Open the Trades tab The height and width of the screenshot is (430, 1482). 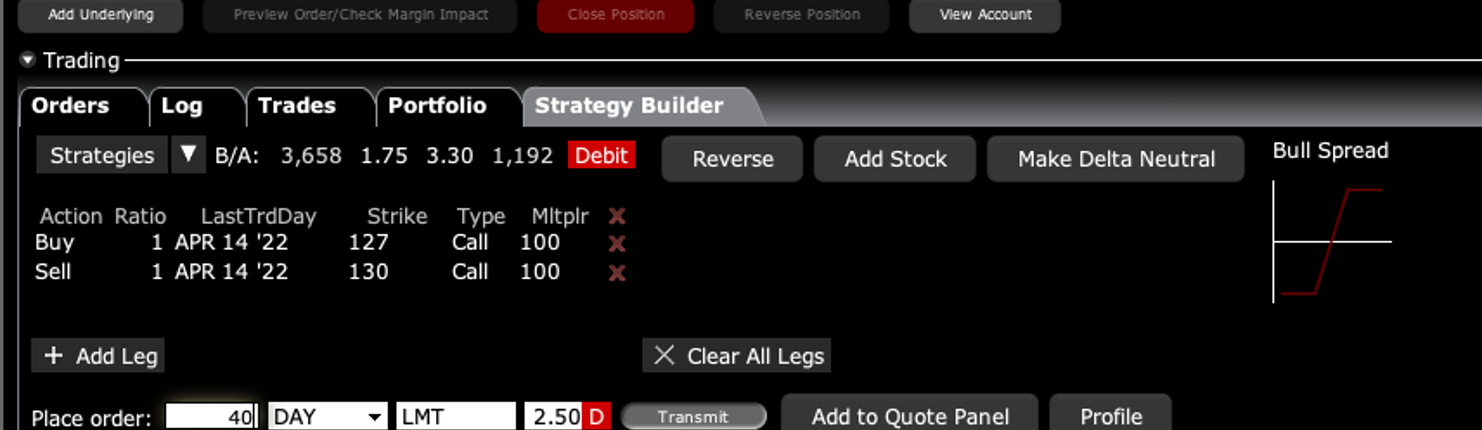296,106
